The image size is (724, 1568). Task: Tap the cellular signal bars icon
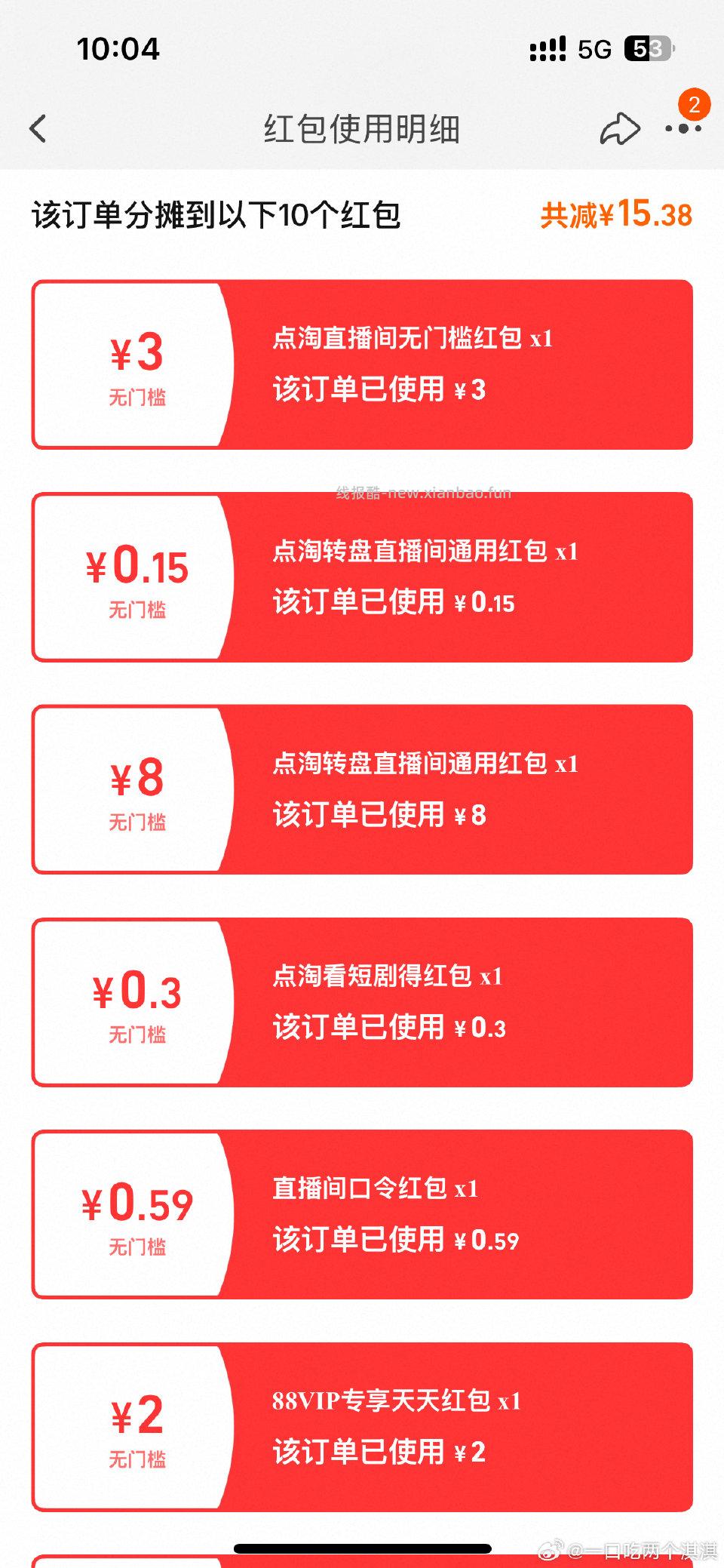[546, 48]
